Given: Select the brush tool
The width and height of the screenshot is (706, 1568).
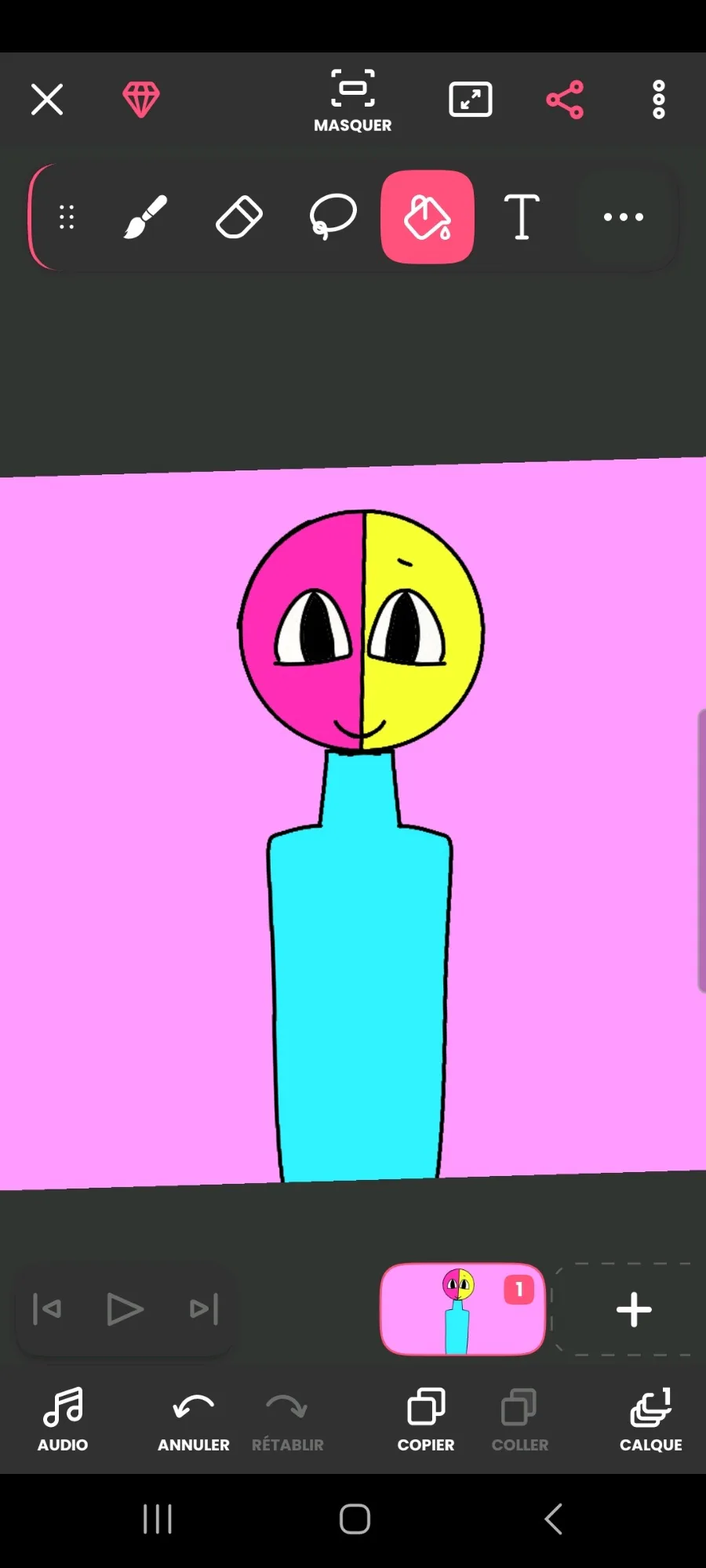Looking at the screenshot, I should point(145,217).
